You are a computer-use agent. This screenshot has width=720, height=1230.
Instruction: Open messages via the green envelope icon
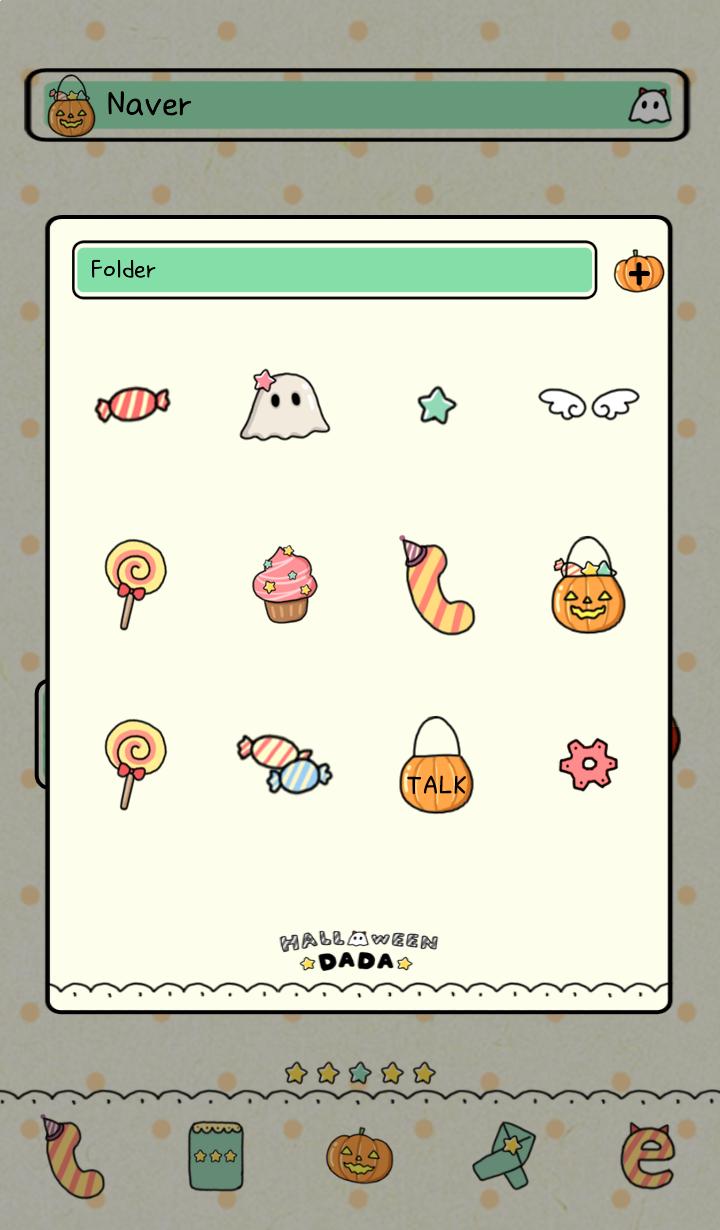(x=505, y=1157)
